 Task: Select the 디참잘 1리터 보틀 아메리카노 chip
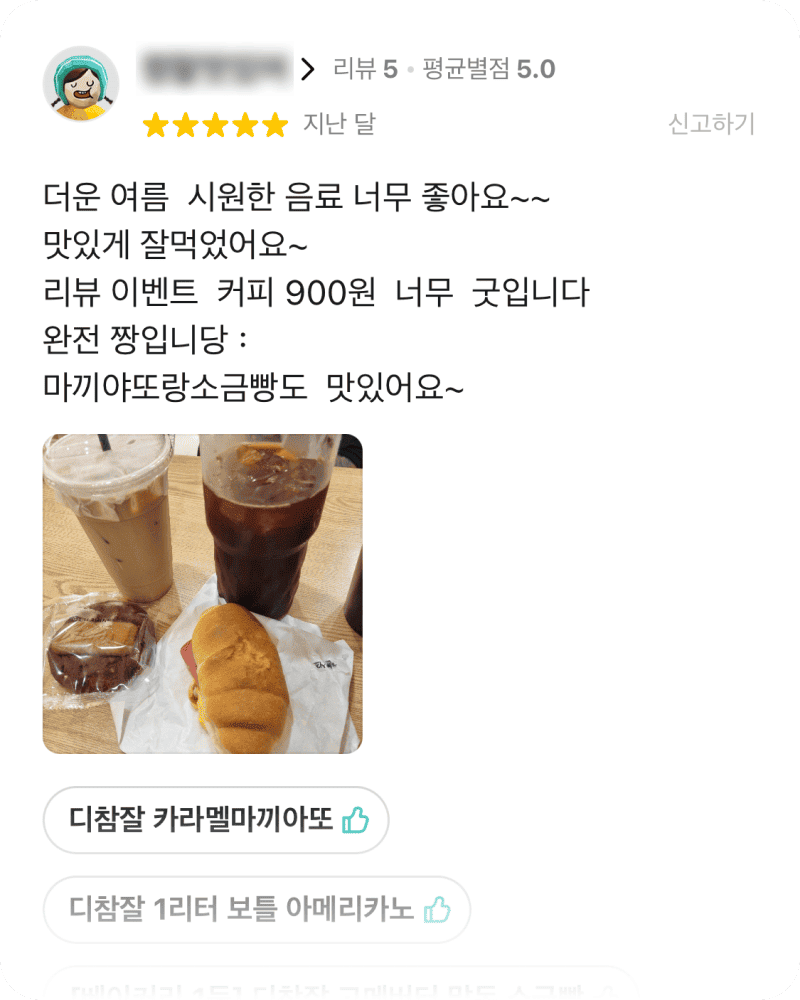pos(256,909)
